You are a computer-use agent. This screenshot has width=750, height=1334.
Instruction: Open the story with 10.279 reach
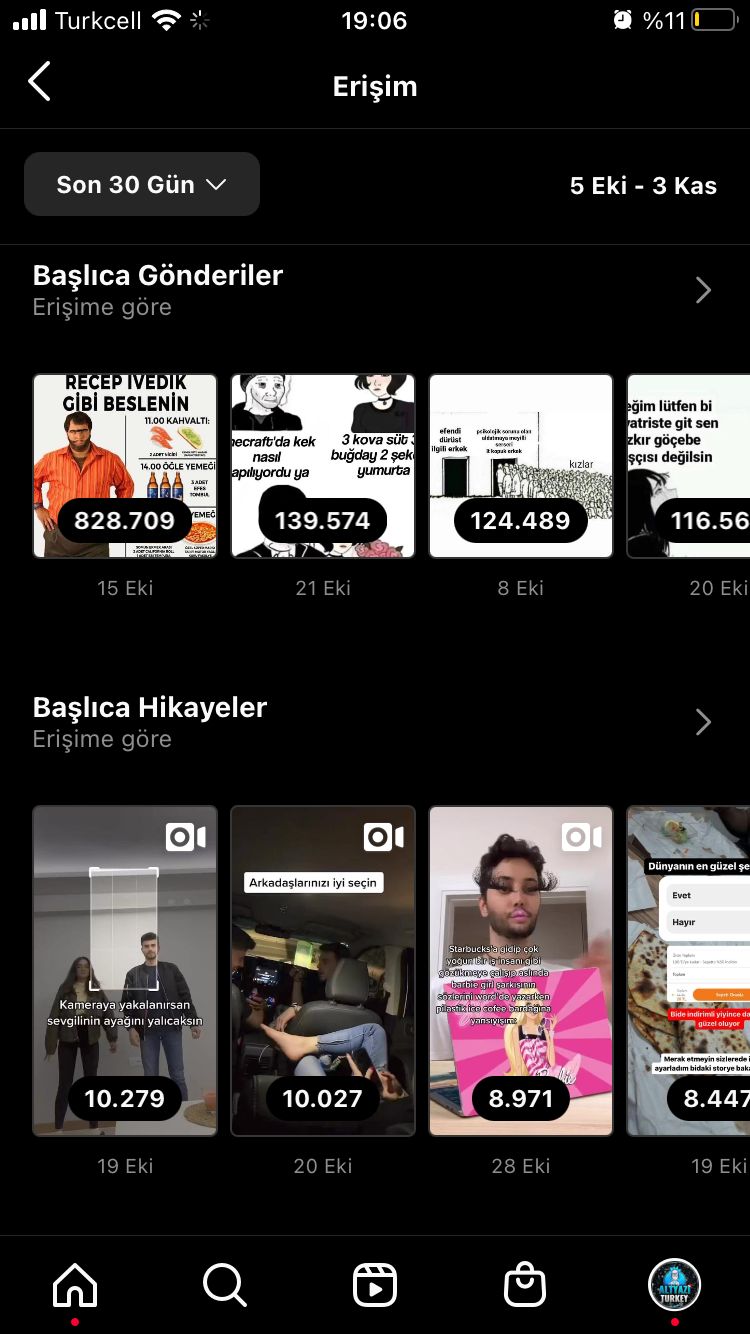125,971
